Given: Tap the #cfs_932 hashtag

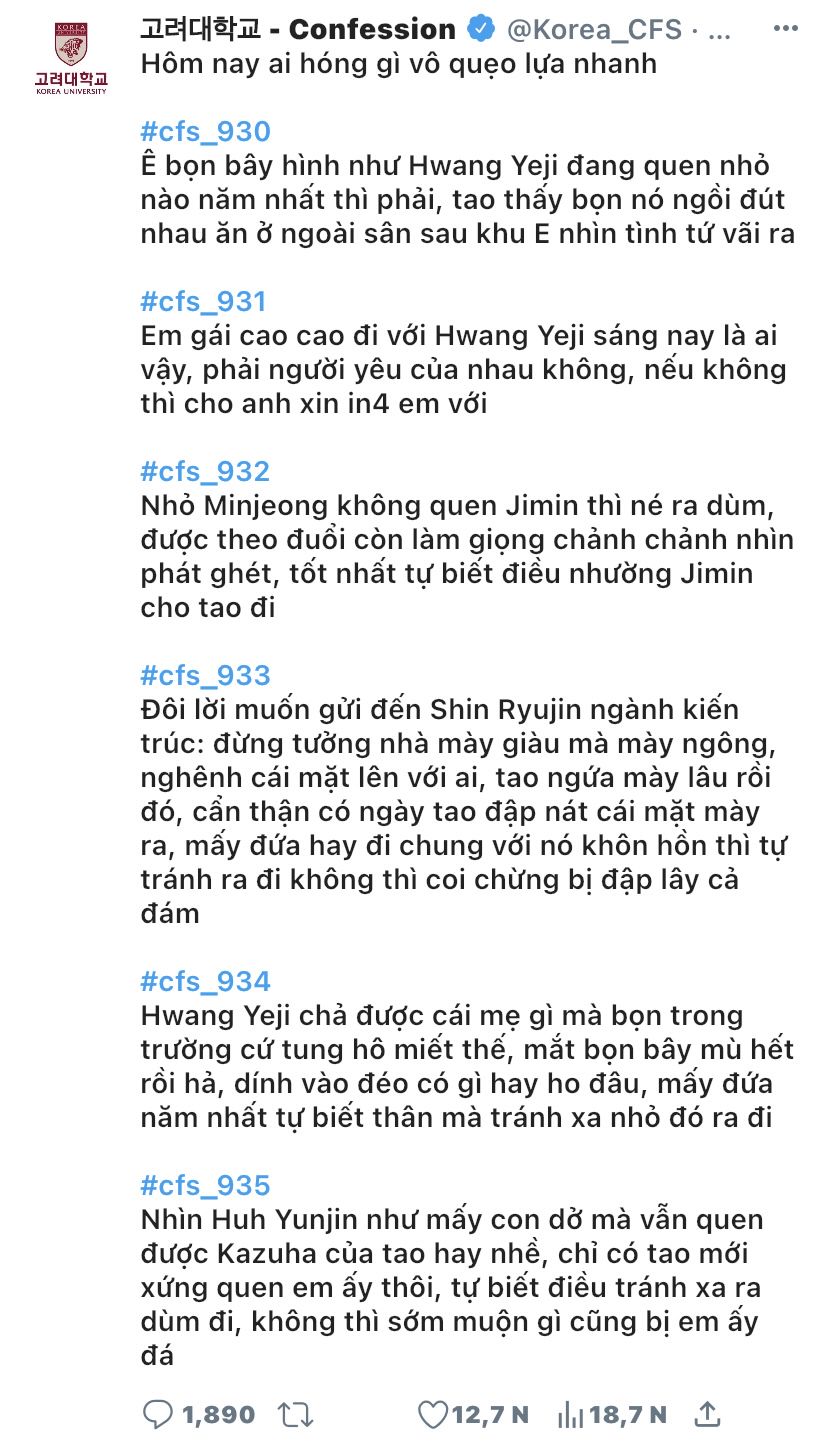Looking at the screenshot, I should click(x=206, y=471).
